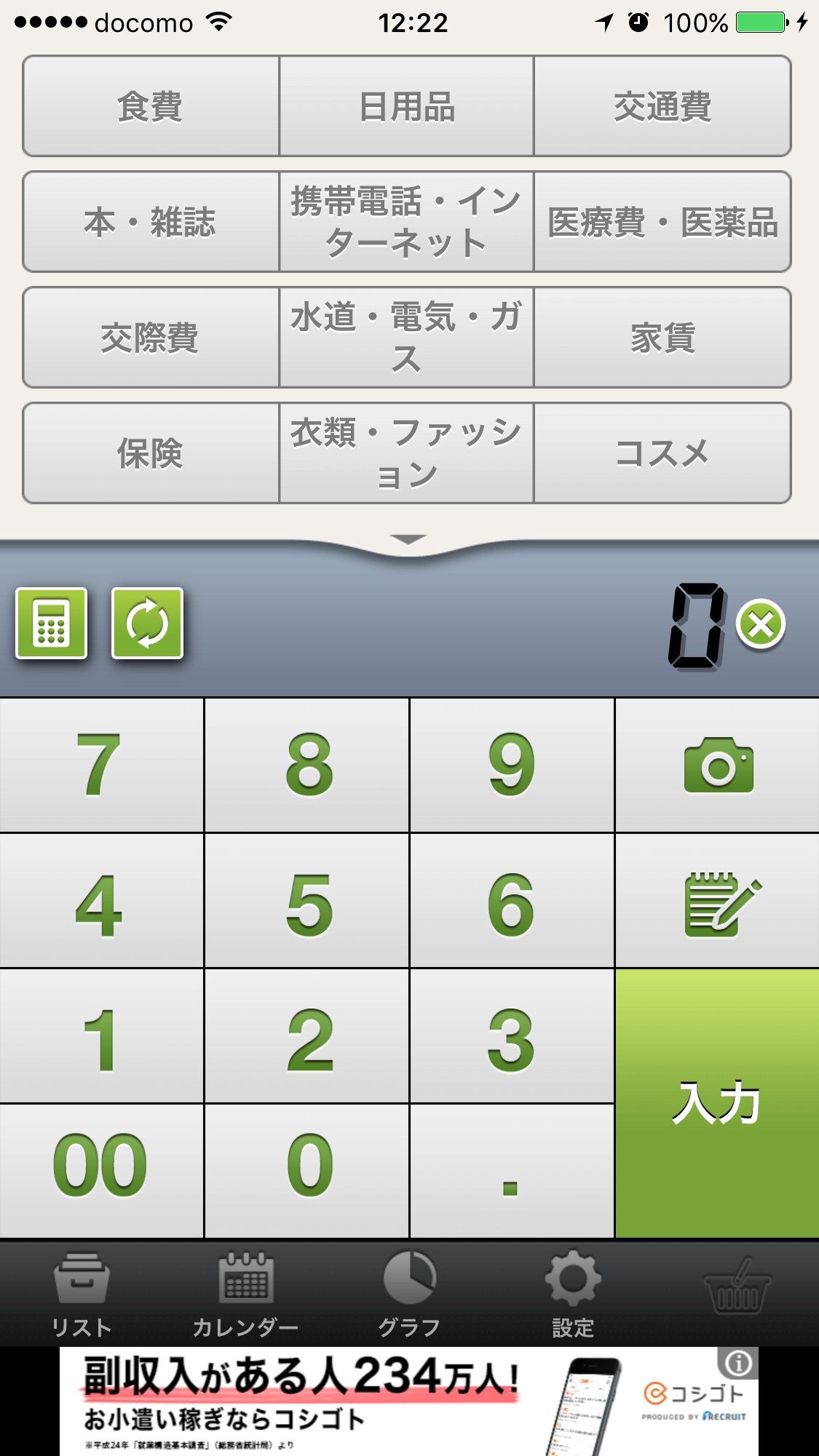The height and width of the screenshot is (1456, 819).
Task: Add a memo note
Action: point(718,901)
